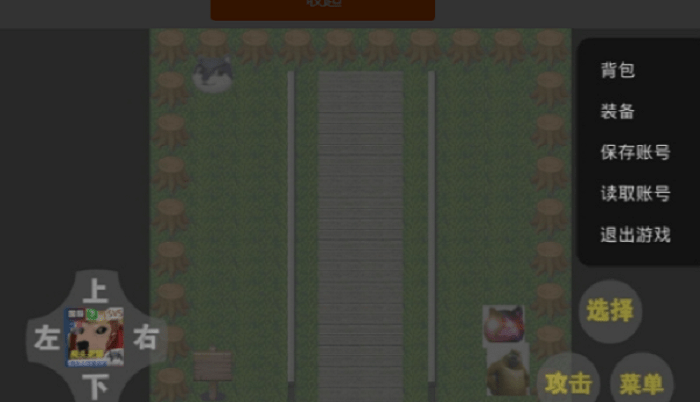
Task: Tap the 选择 button
Action: 610,311
